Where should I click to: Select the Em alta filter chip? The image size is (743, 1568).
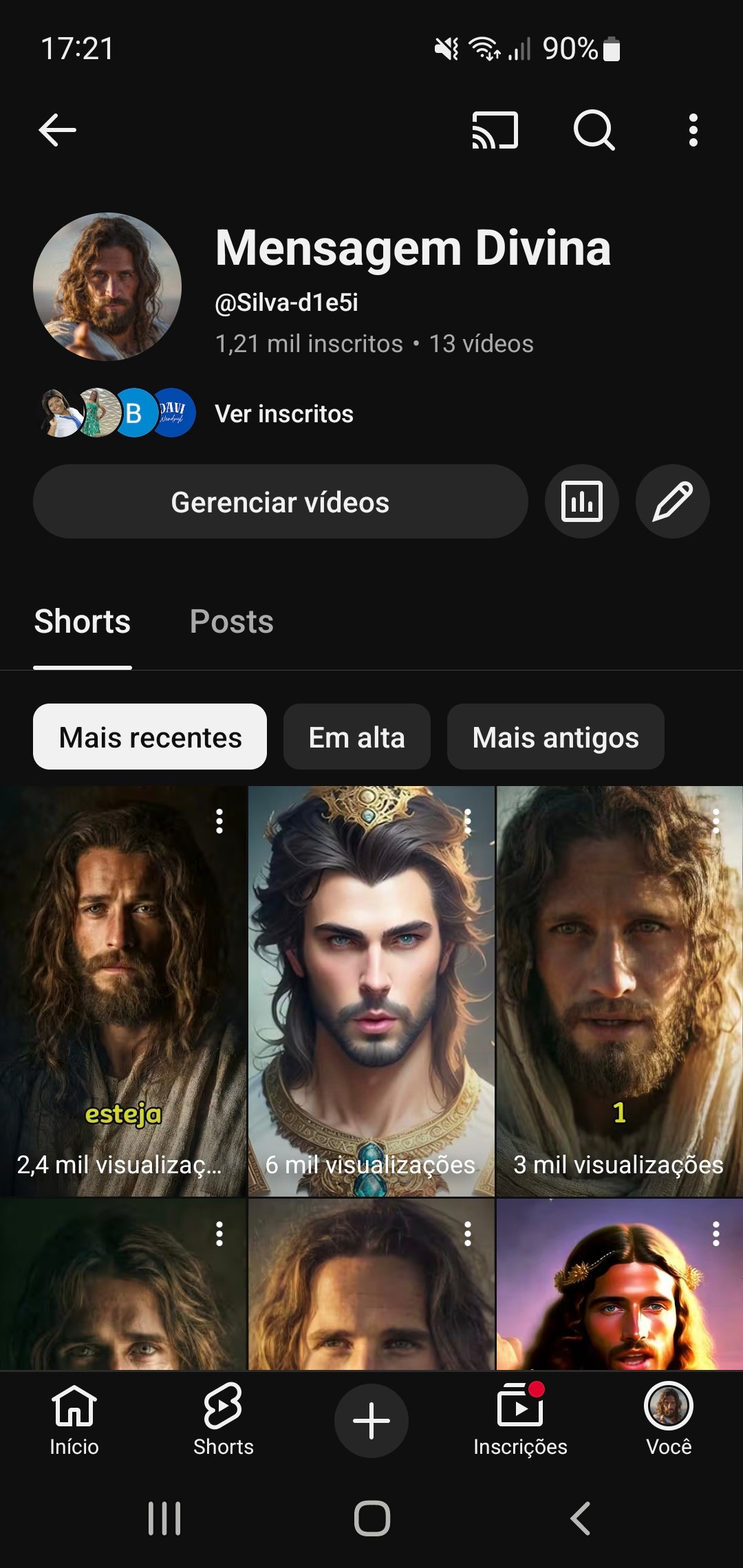356,737
